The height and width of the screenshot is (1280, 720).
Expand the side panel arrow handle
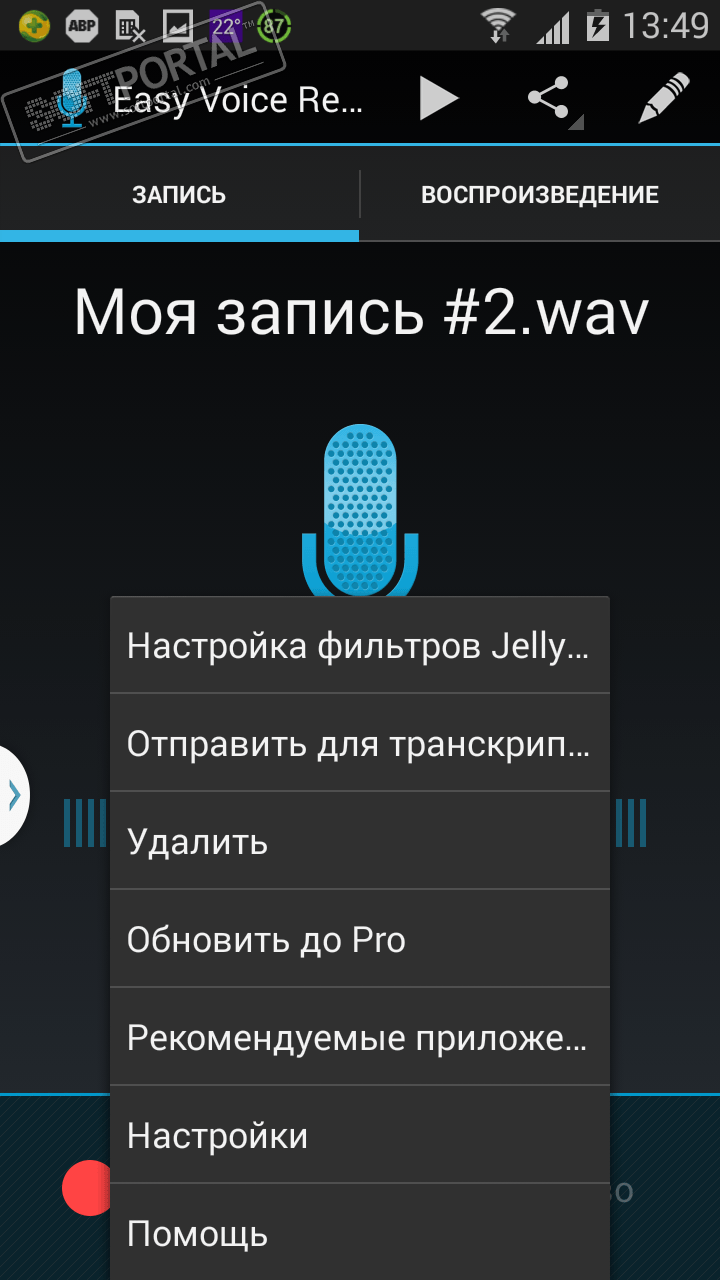click(13, 795)
